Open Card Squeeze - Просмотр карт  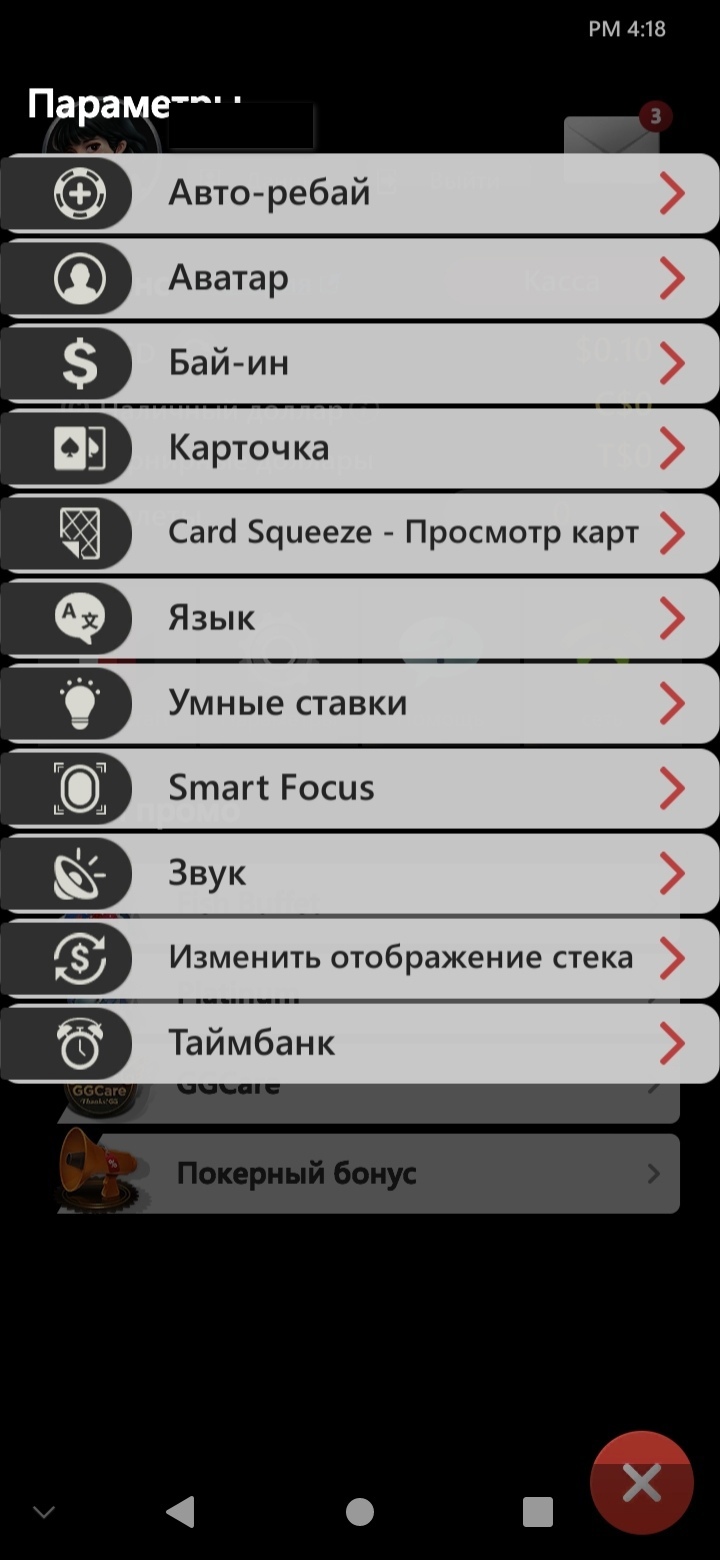coord(360,533)
